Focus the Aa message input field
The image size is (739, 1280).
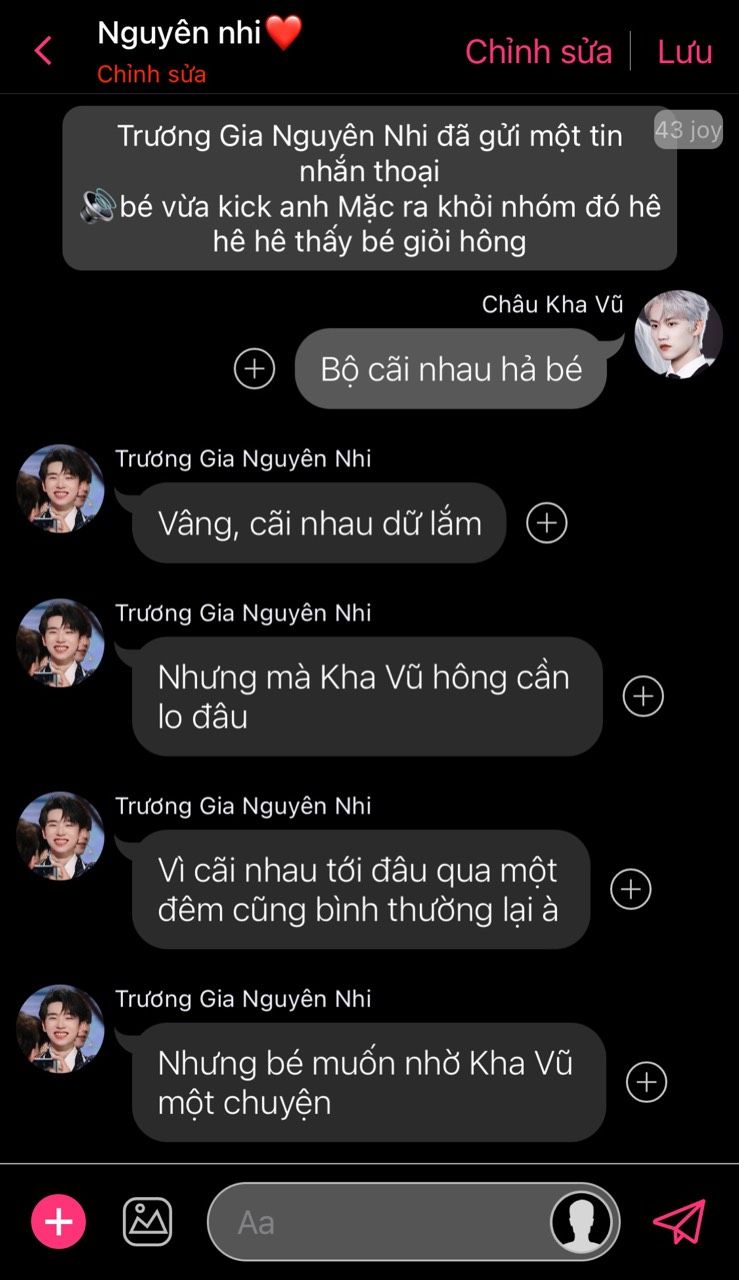[380, 1221]
